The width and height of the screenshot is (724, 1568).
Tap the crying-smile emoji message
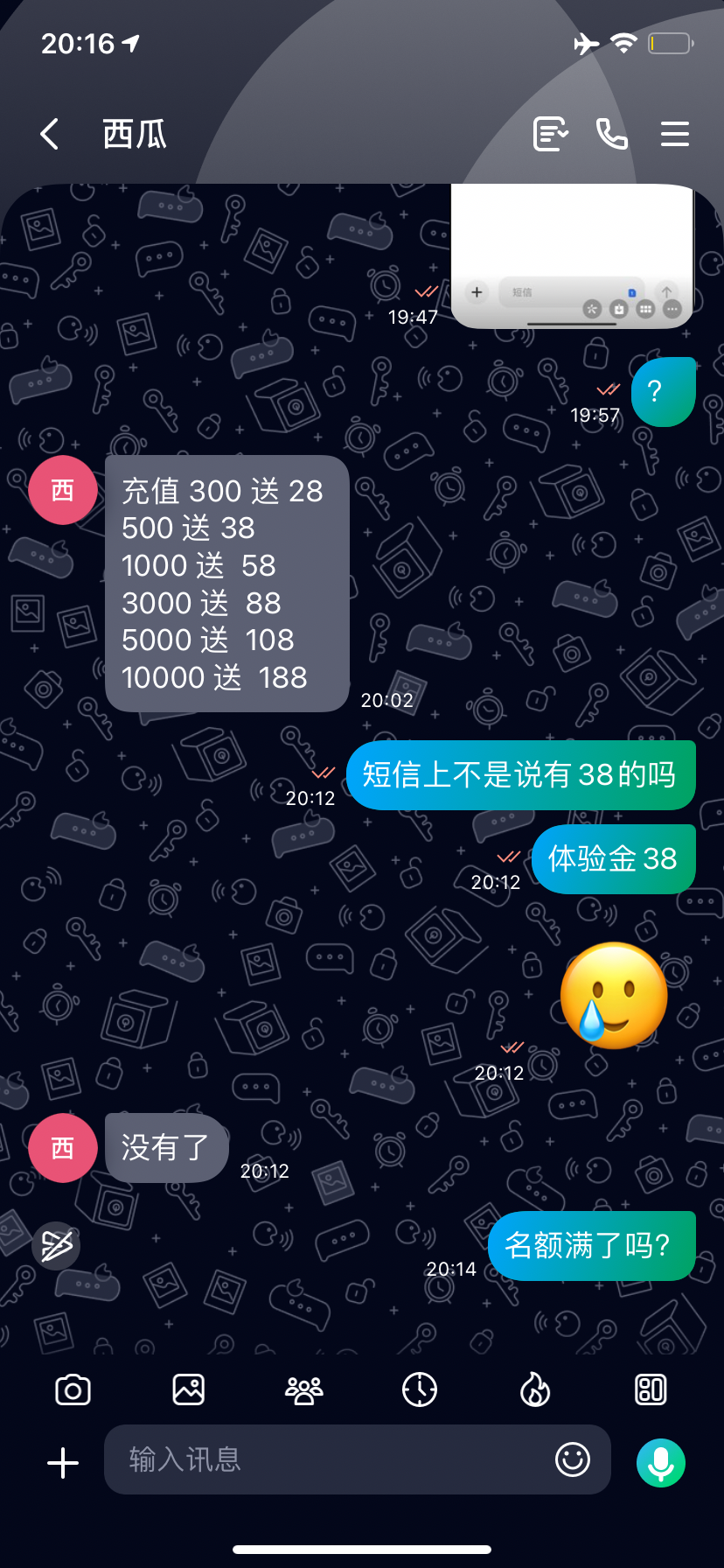click(613, 996)
